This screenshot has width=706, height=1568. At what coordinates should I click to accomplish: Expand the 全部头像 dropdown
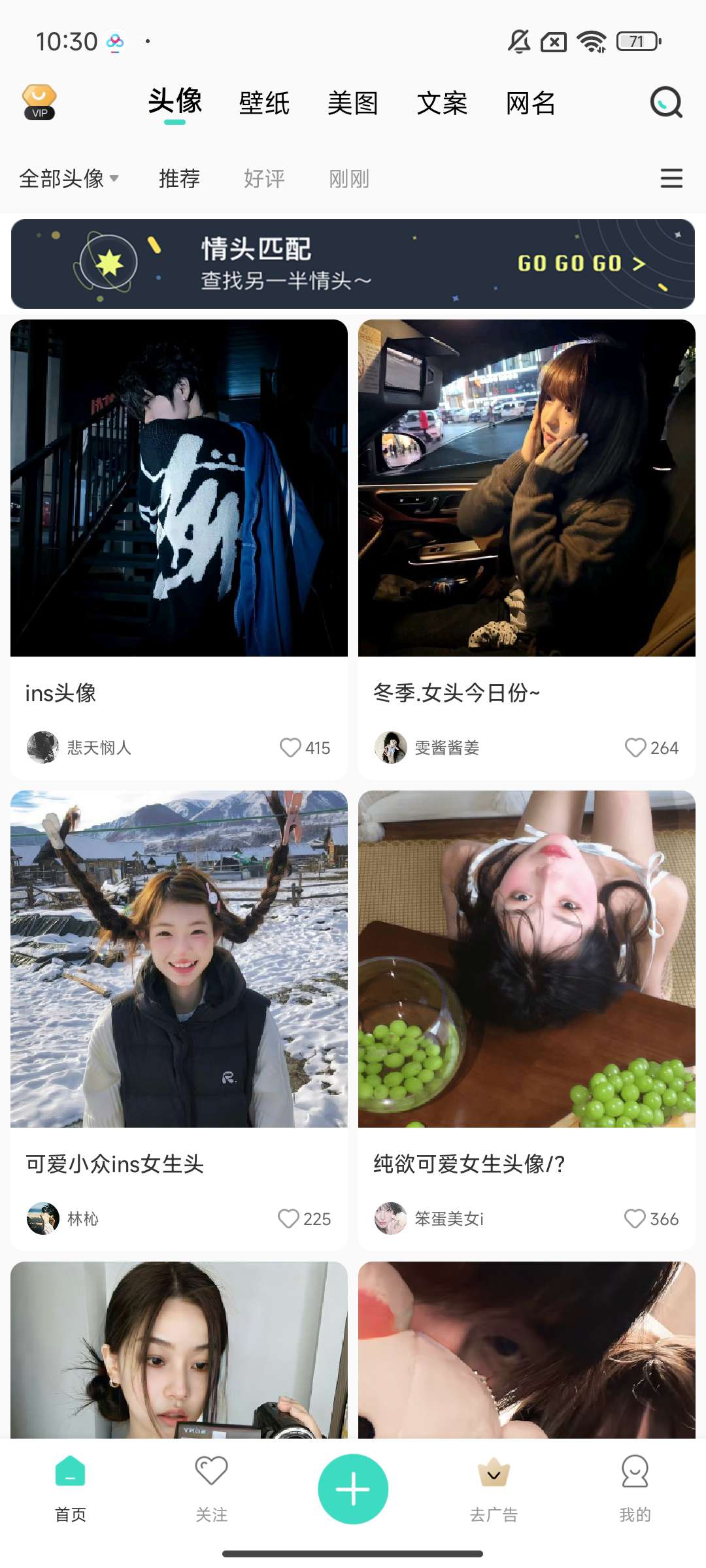click(x=69, y=178)
